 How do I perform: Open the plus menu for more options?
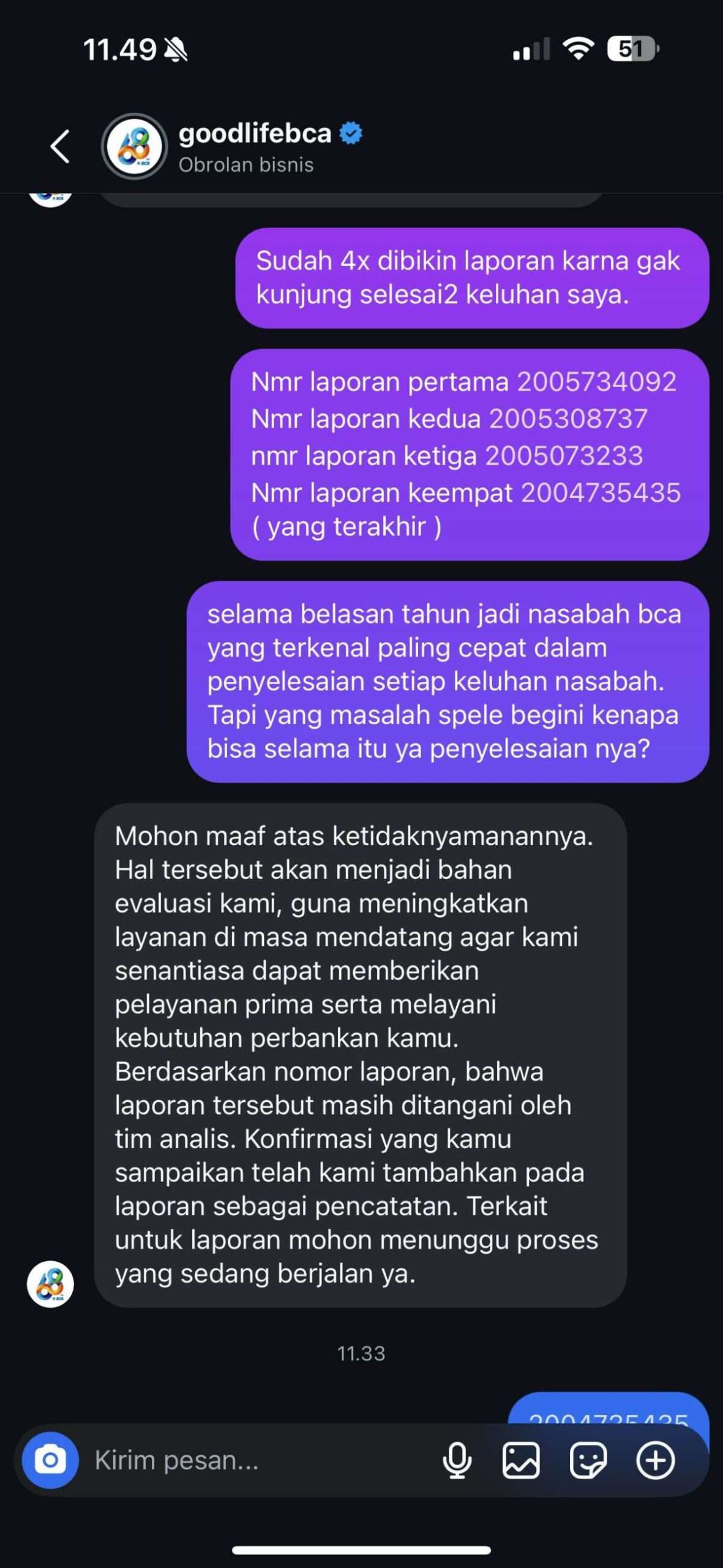point(655,1460)
